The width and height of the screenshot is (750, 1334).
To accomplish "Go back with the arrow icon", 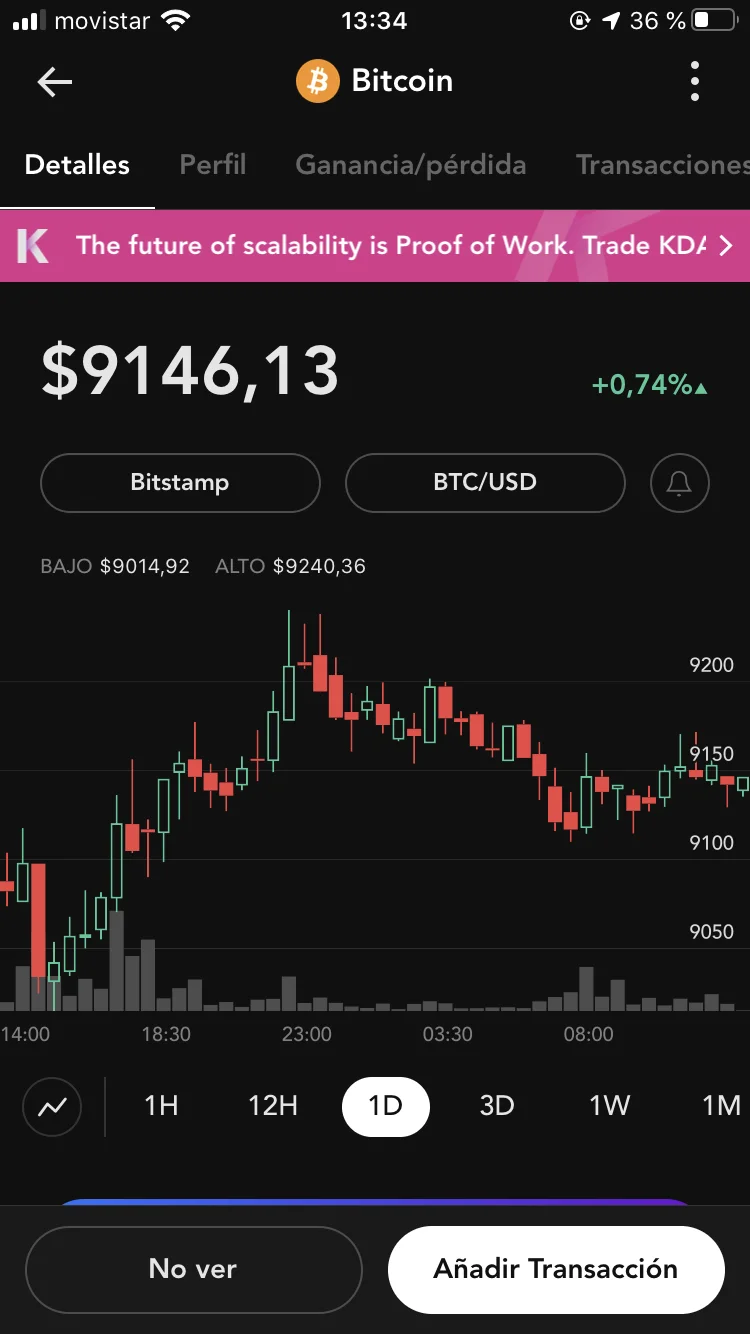I will 55,82.
